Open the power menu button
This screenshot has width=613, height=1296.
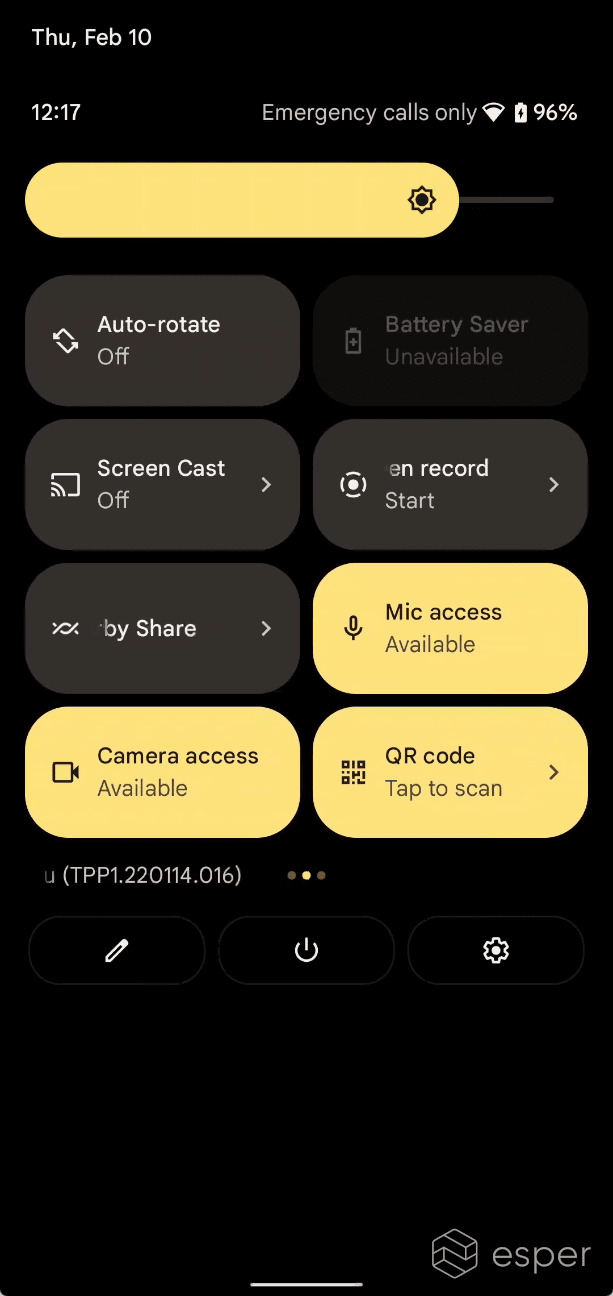click(x=306, y=951)
